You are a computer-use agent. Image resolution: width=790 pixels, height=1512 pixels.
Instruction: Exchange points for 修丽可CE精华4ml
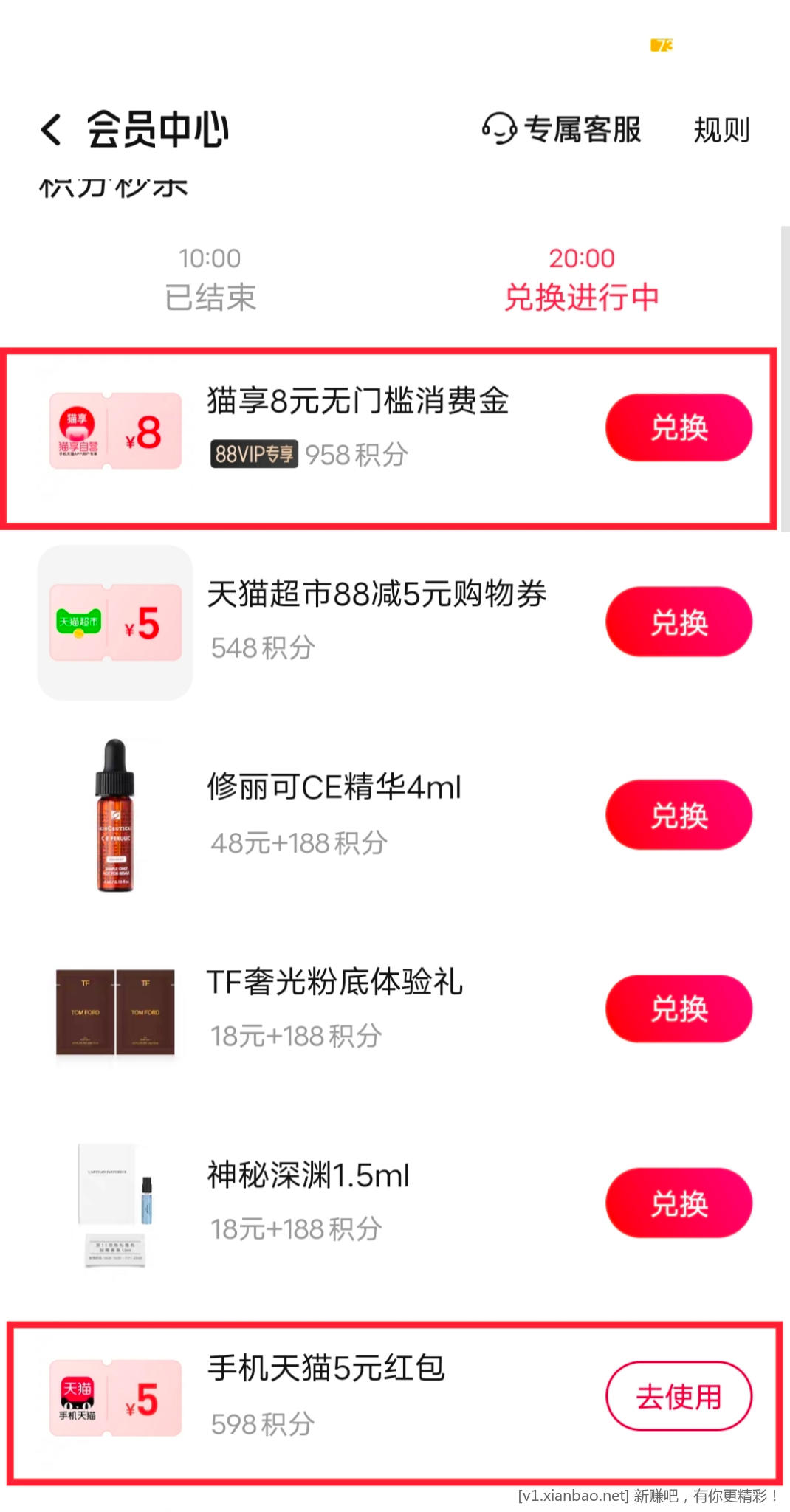tap(679, 815)
